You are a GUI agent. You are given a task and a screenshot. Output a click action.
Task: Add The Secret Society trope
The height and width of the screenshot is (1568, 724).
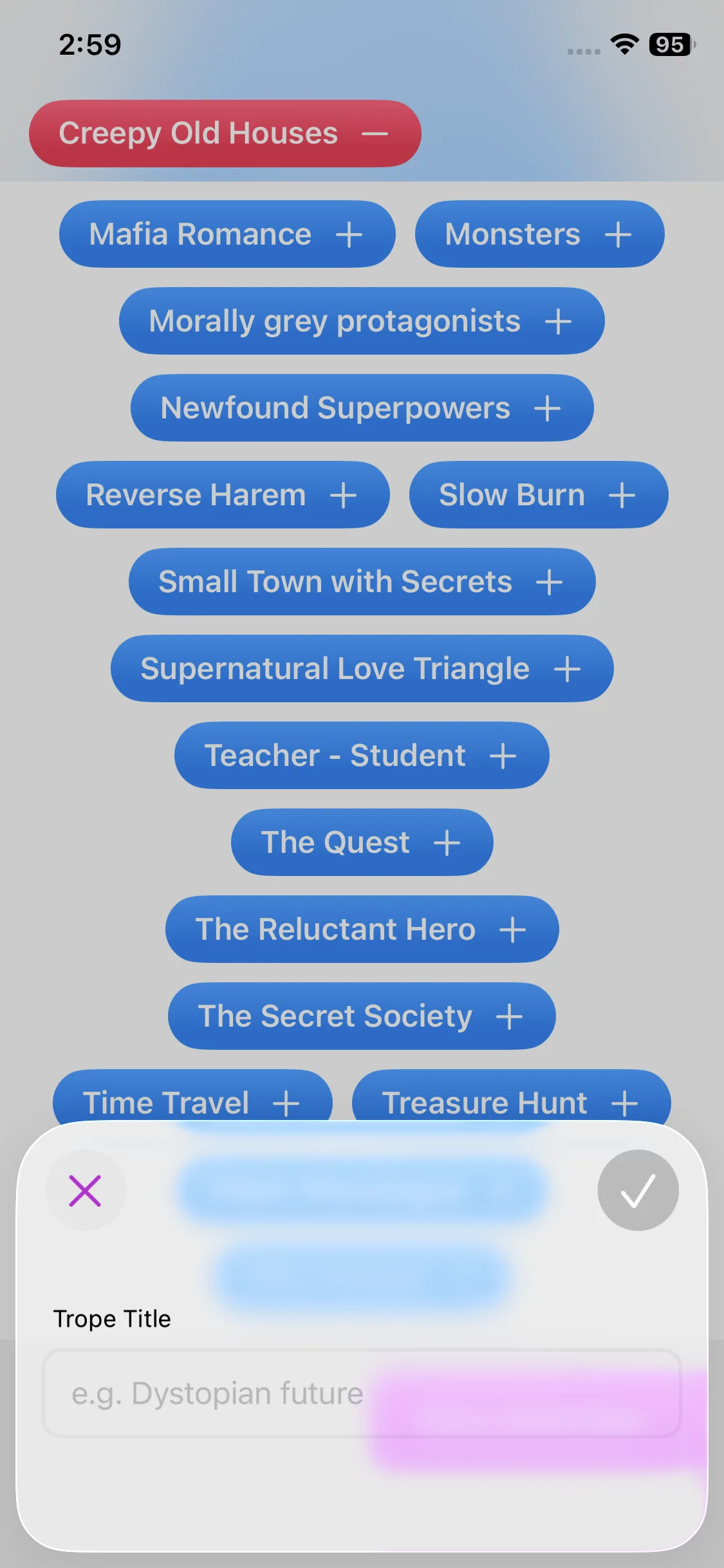tap(361, 1016)
